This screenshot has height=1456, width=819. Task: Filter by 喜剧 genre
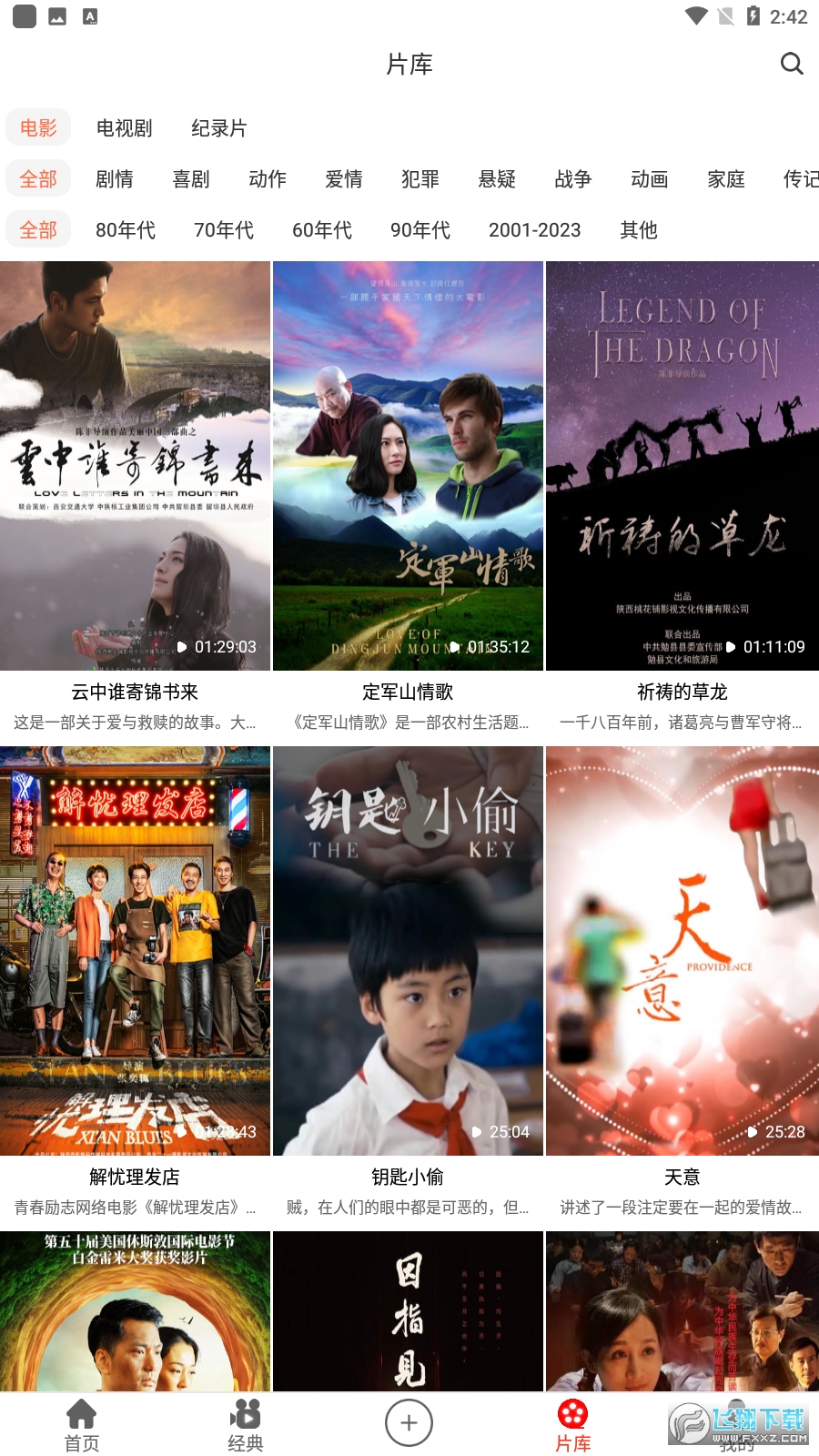coord(191,179)
